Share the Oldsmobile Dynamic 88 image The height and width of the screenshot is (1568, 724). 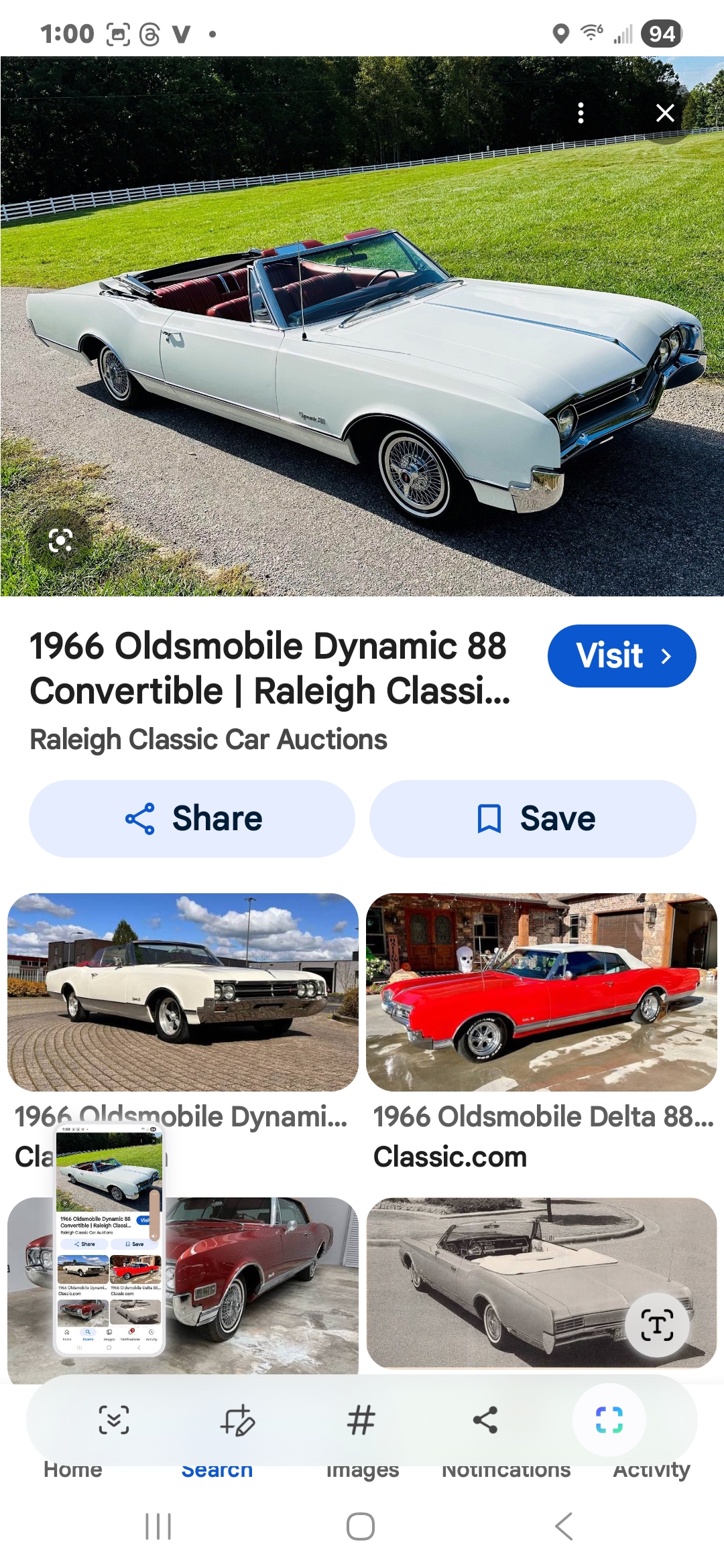click(192, 818)
